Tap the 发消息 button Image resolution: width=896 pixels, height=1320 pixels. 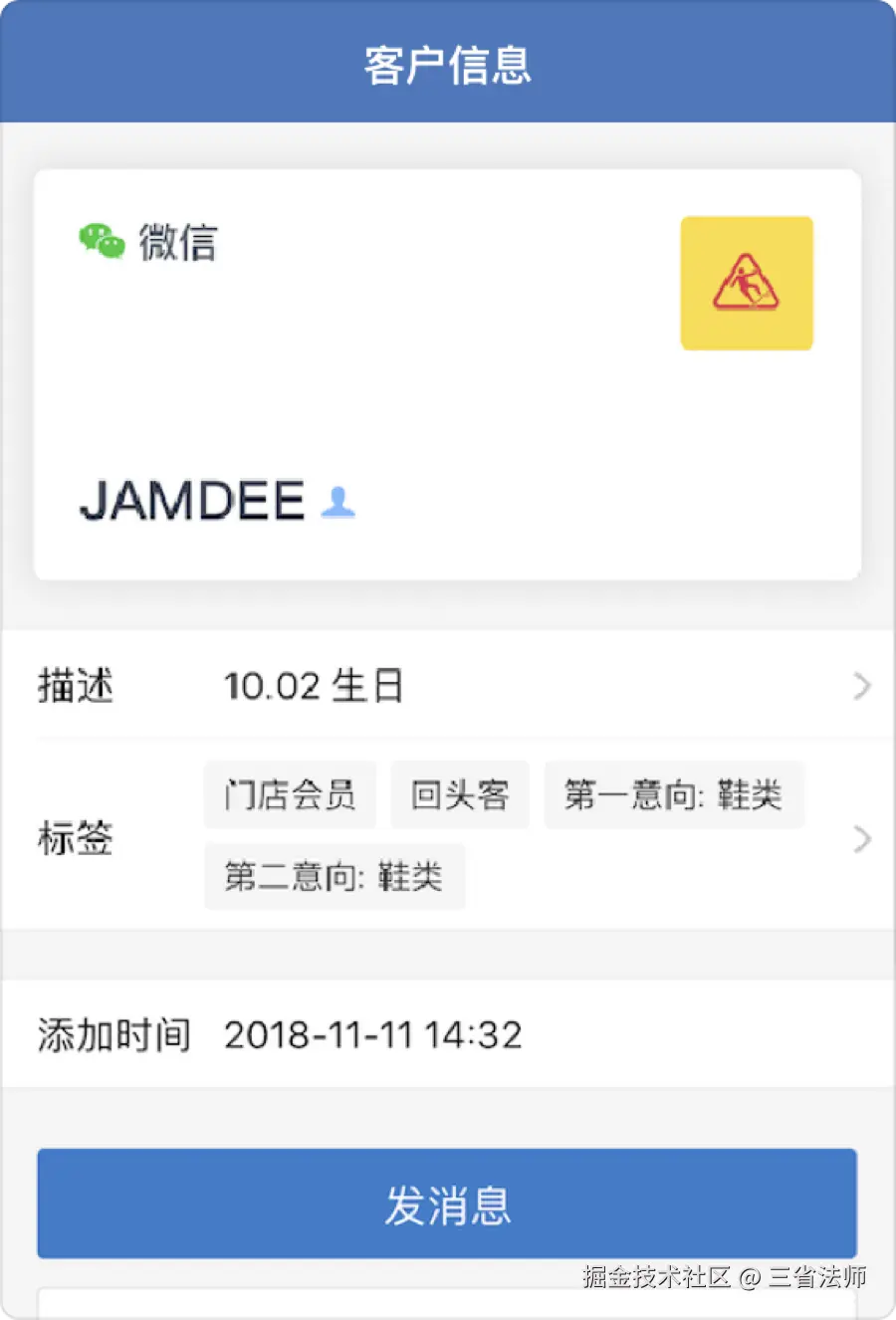447,1204
